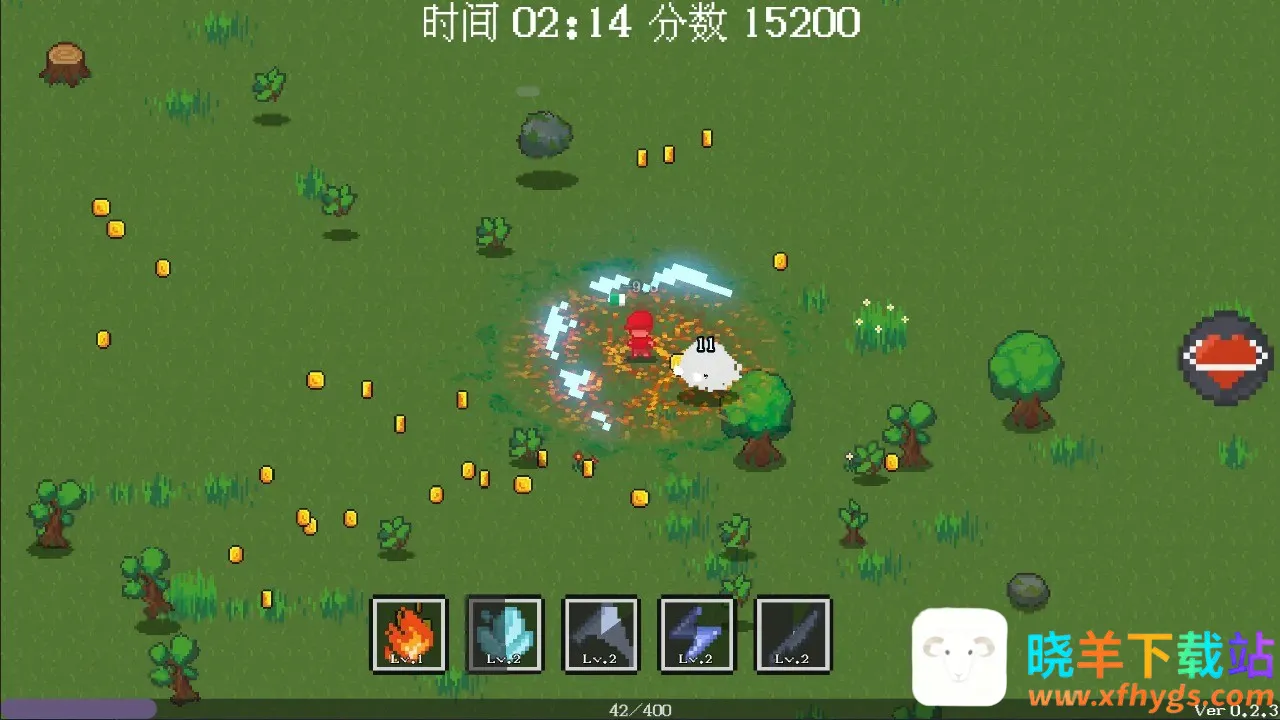Use the lightning bolt skill slot
Screen dimensions: 1280x720
(x=696, y=634)
